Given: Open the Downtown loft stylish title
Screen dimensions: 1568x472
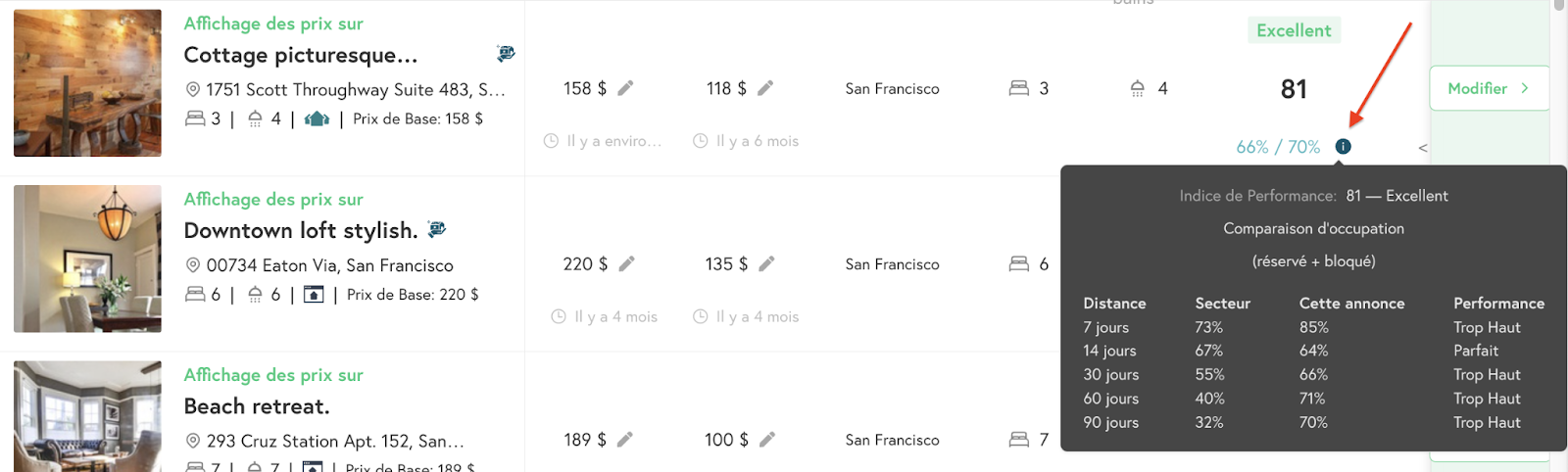Looking at the screenshot, I should click(x=301, y=230).
